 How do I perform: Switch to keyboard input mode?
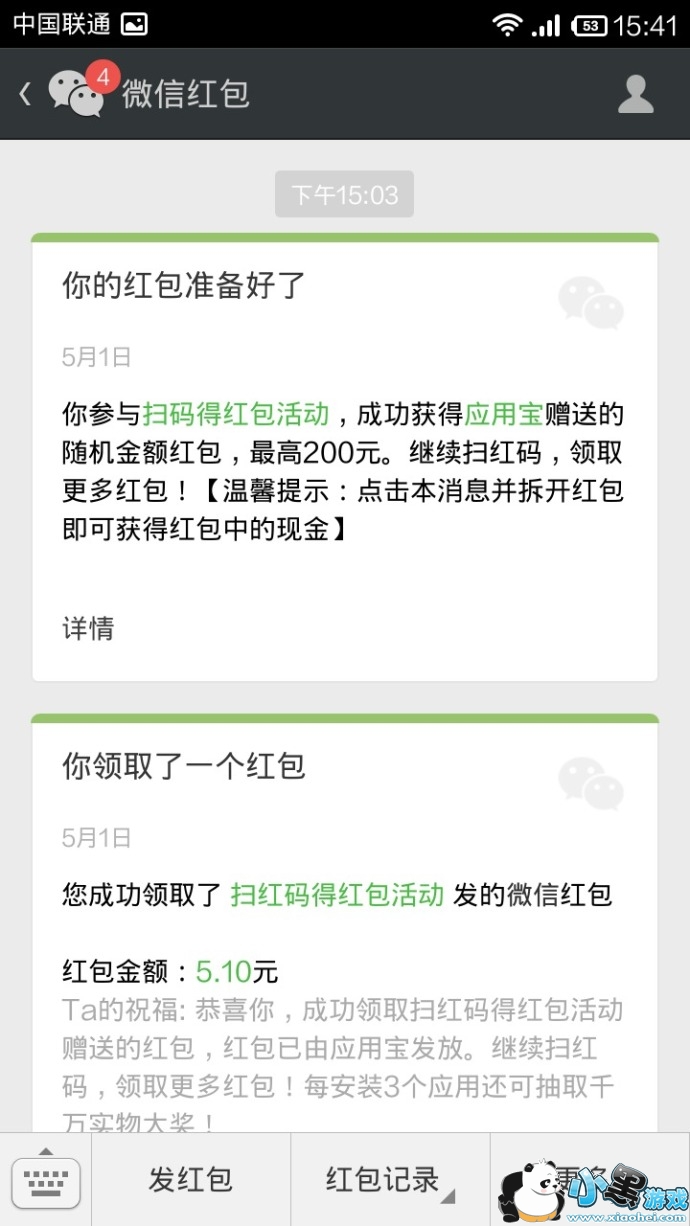pos(45,1181)
